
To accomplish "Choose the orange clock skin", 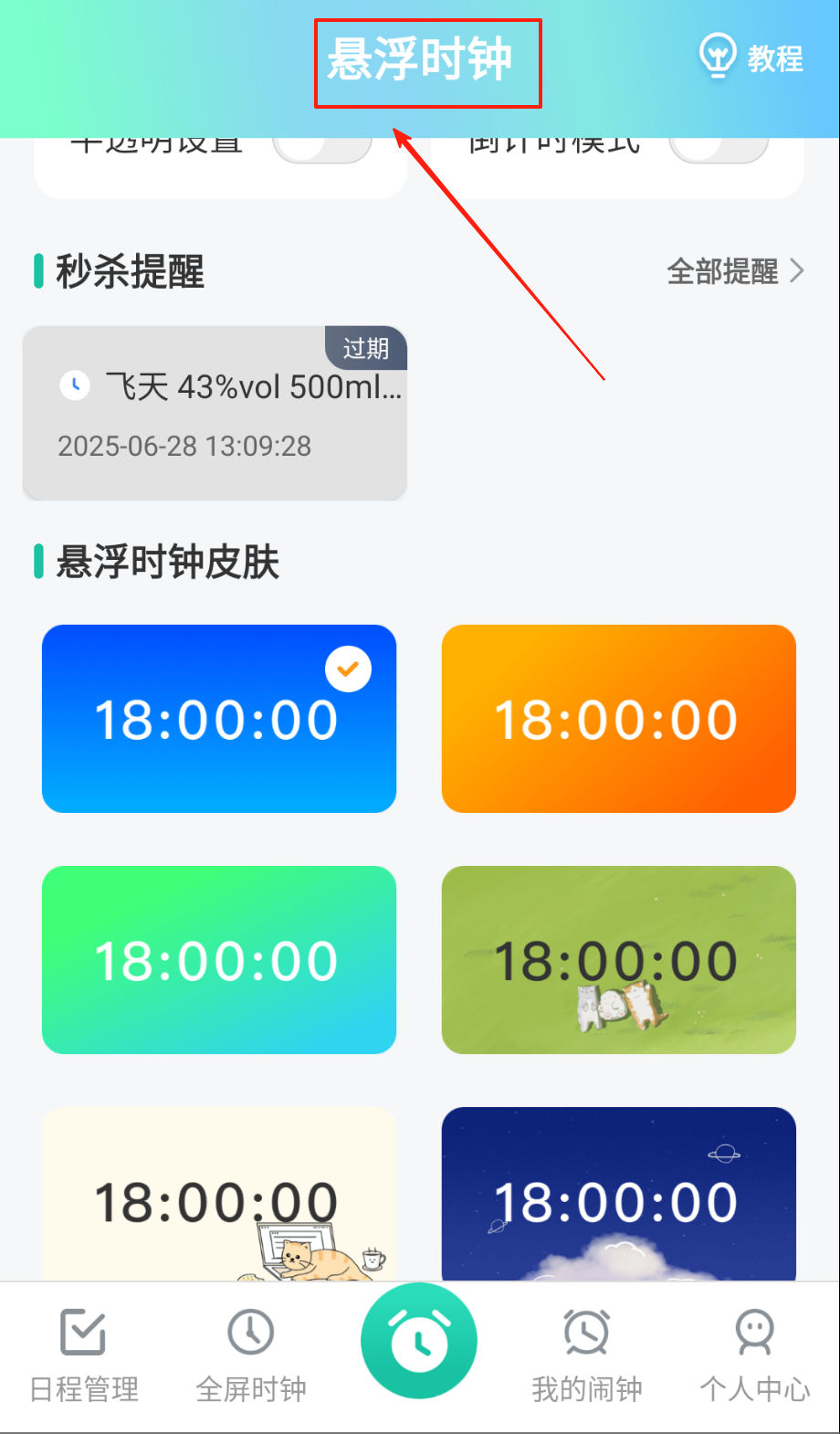I will pos(618,719).
